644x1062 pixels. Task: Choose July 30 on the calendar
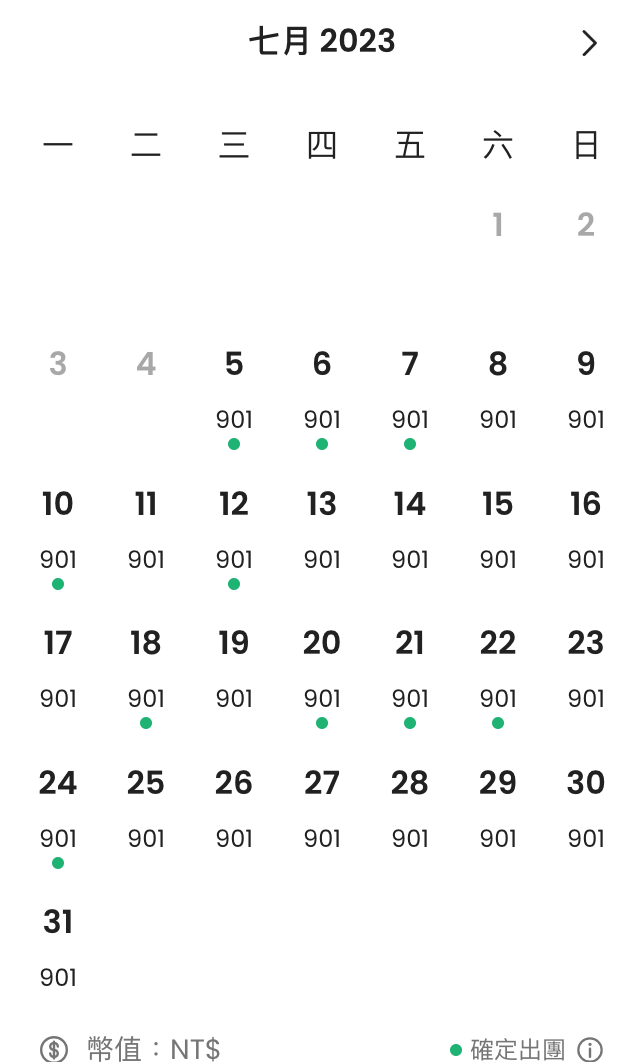586,817
